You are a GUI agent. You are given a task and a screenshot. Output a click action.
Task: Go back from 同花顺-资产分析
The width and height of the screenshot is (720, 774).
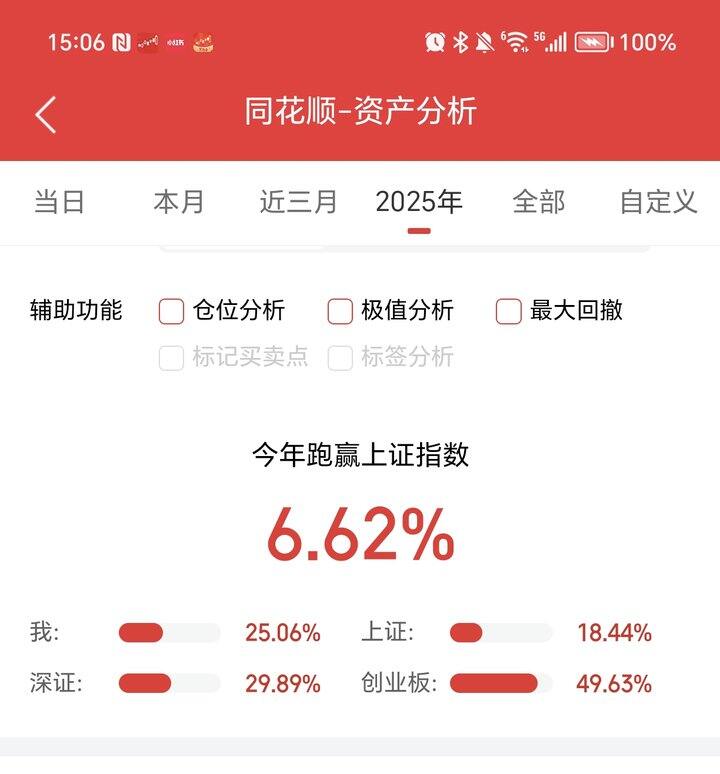tap(46, 114)
